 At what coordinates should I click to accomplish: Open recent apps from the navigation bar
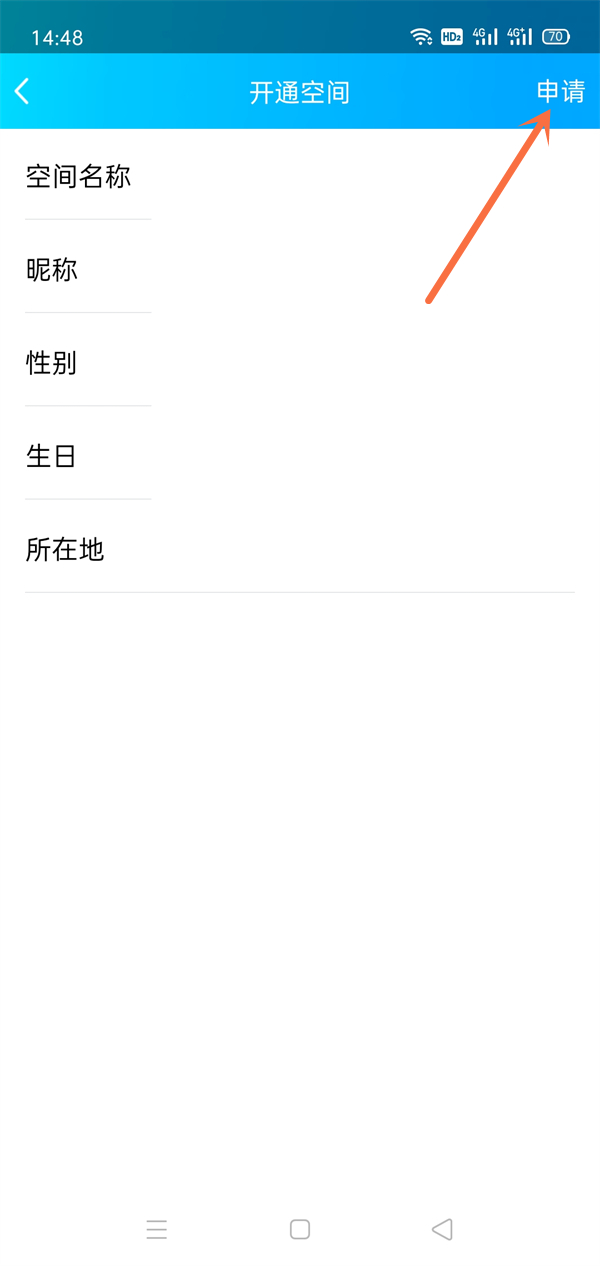click(x=157, y=1229)
